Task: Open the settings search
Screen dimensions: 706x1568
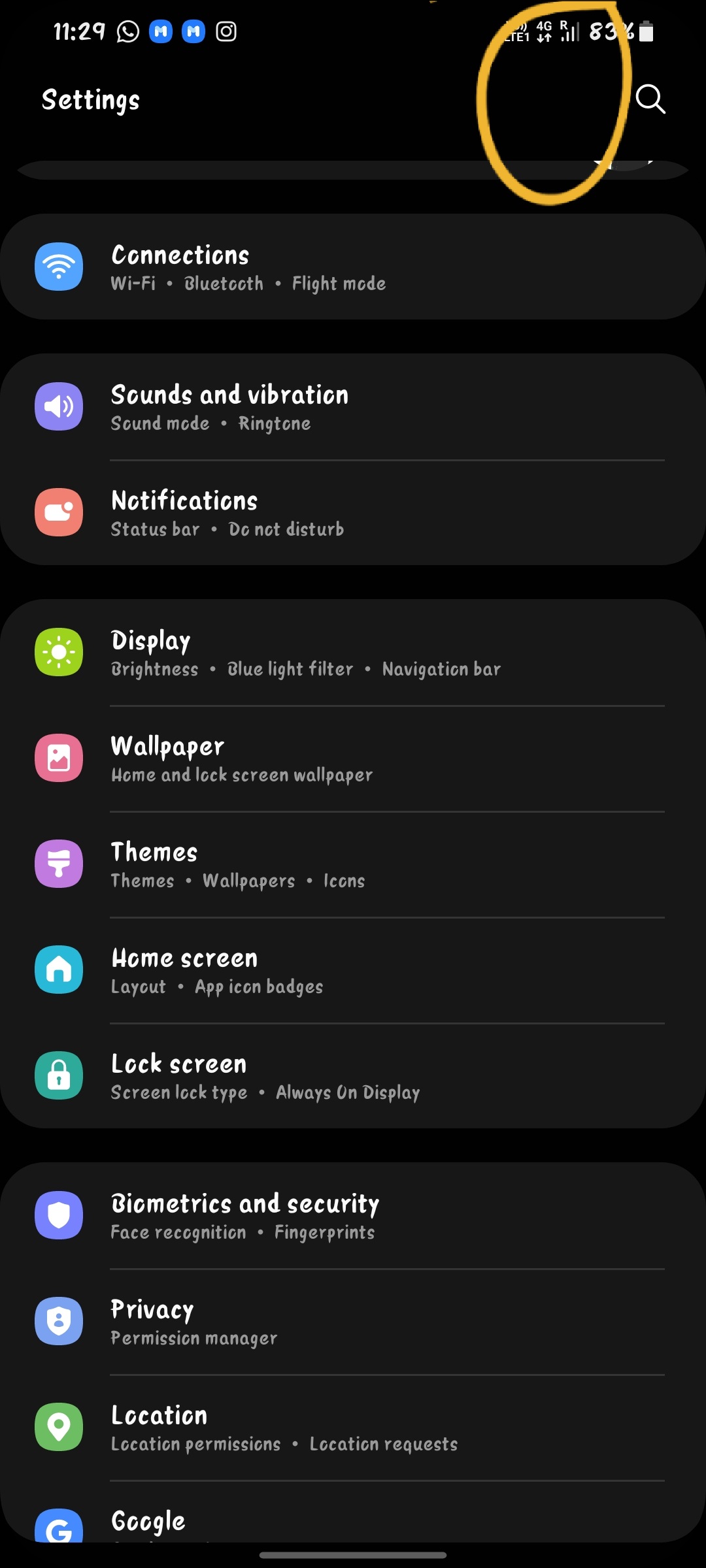Action: coord(650,99)
